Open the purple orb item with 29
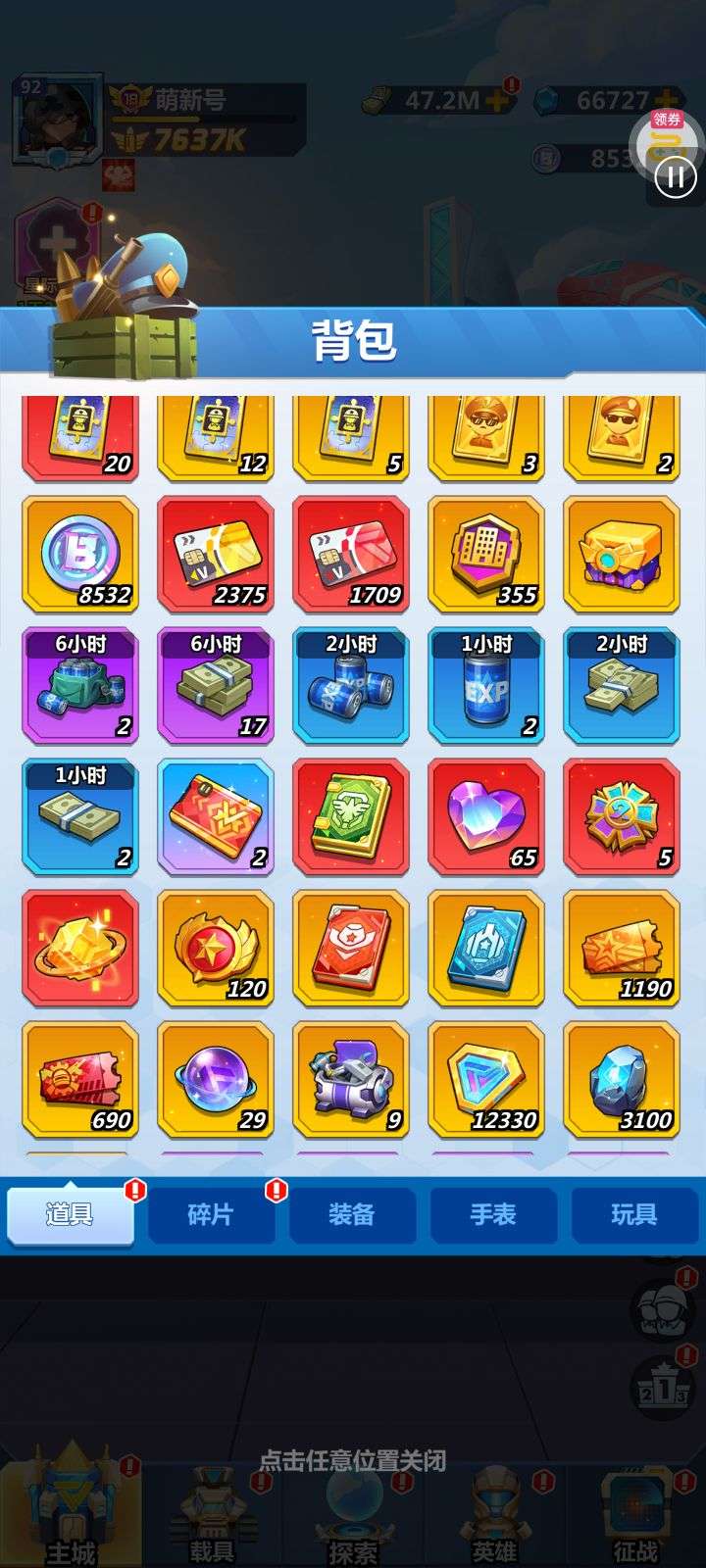The width and height of the screenshot is (706, 1568). pos(216,1080)
